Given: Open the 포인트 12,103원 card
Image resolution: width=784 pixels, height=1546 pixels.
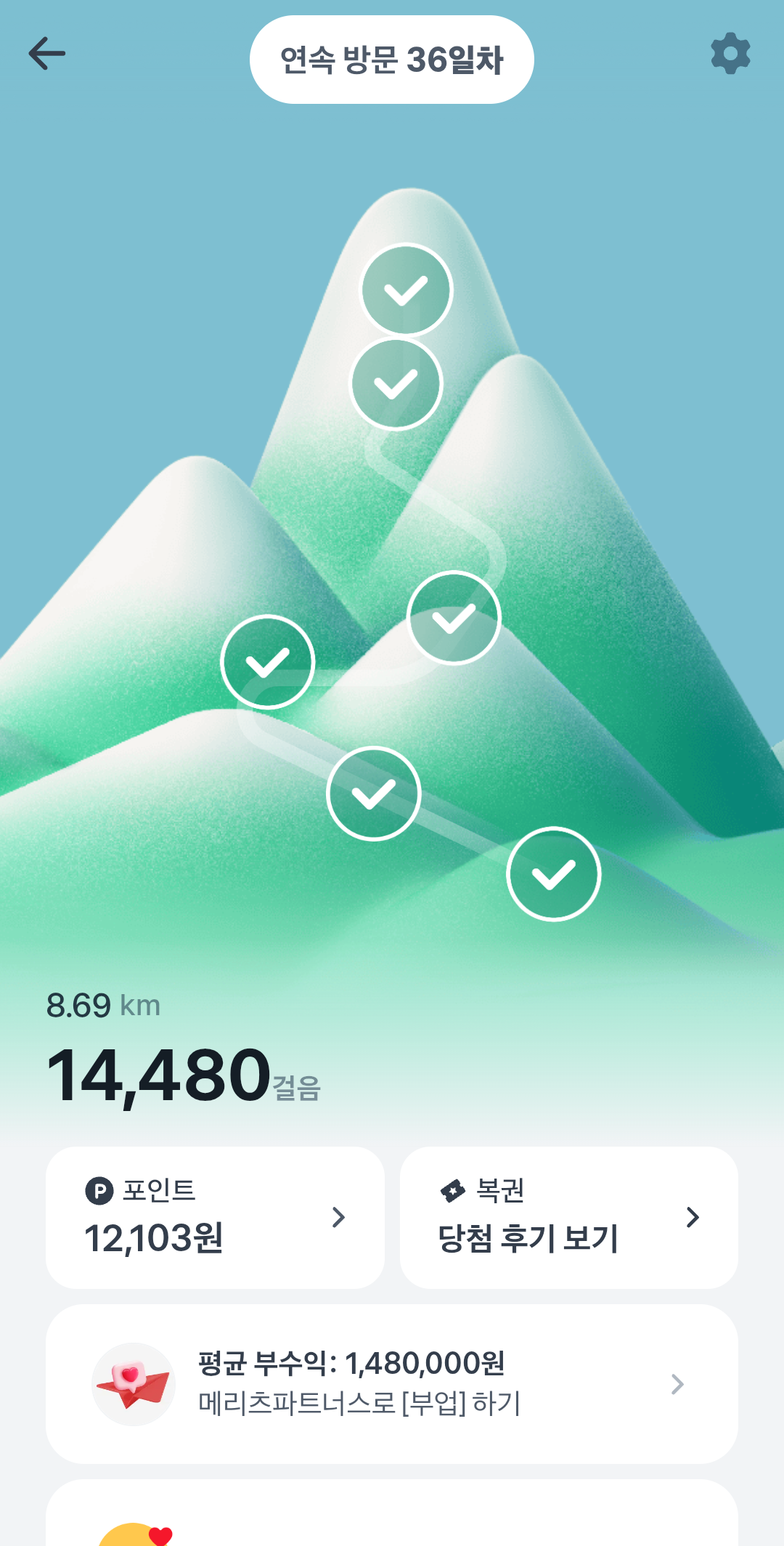Looking at the screenshot, I should point(215,1217).
